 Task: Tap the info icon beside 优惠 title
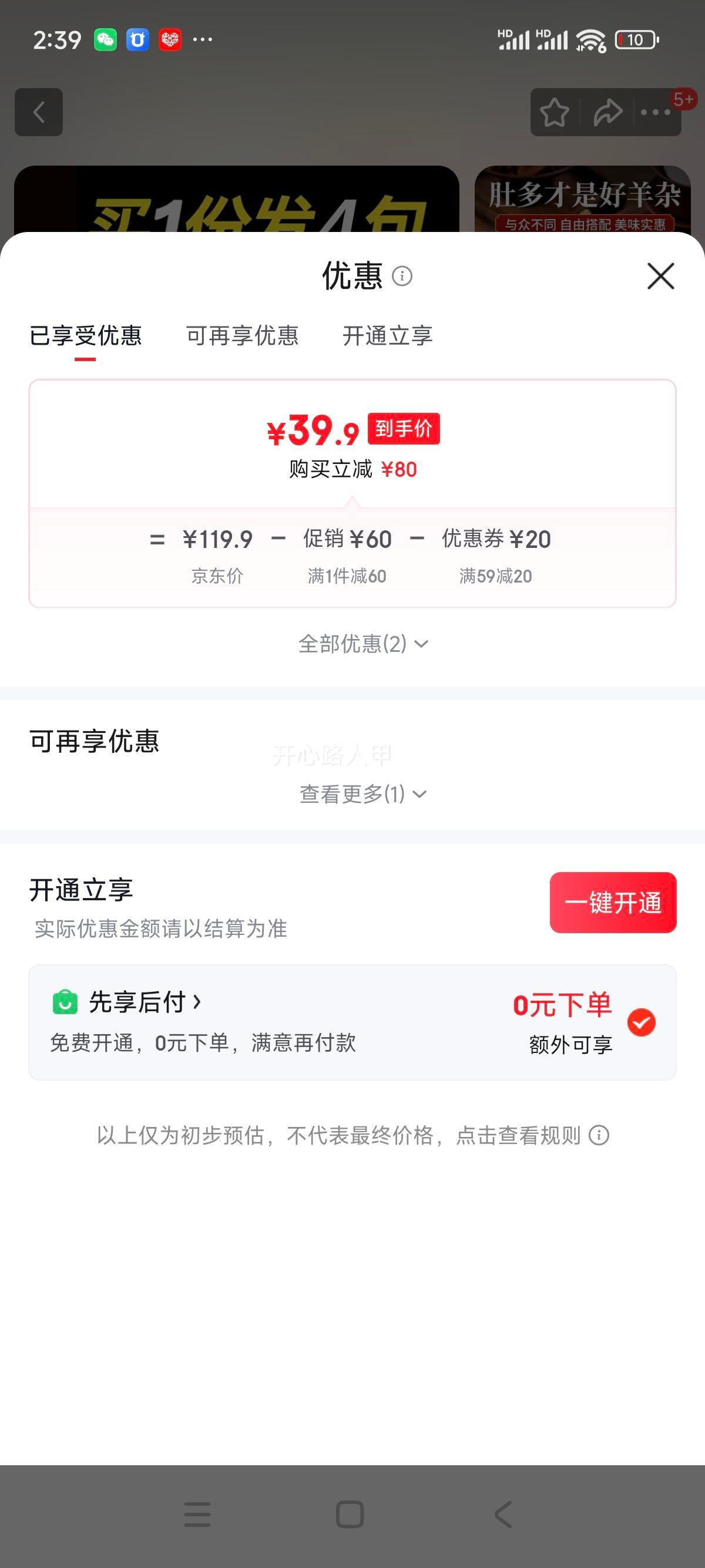402,277
